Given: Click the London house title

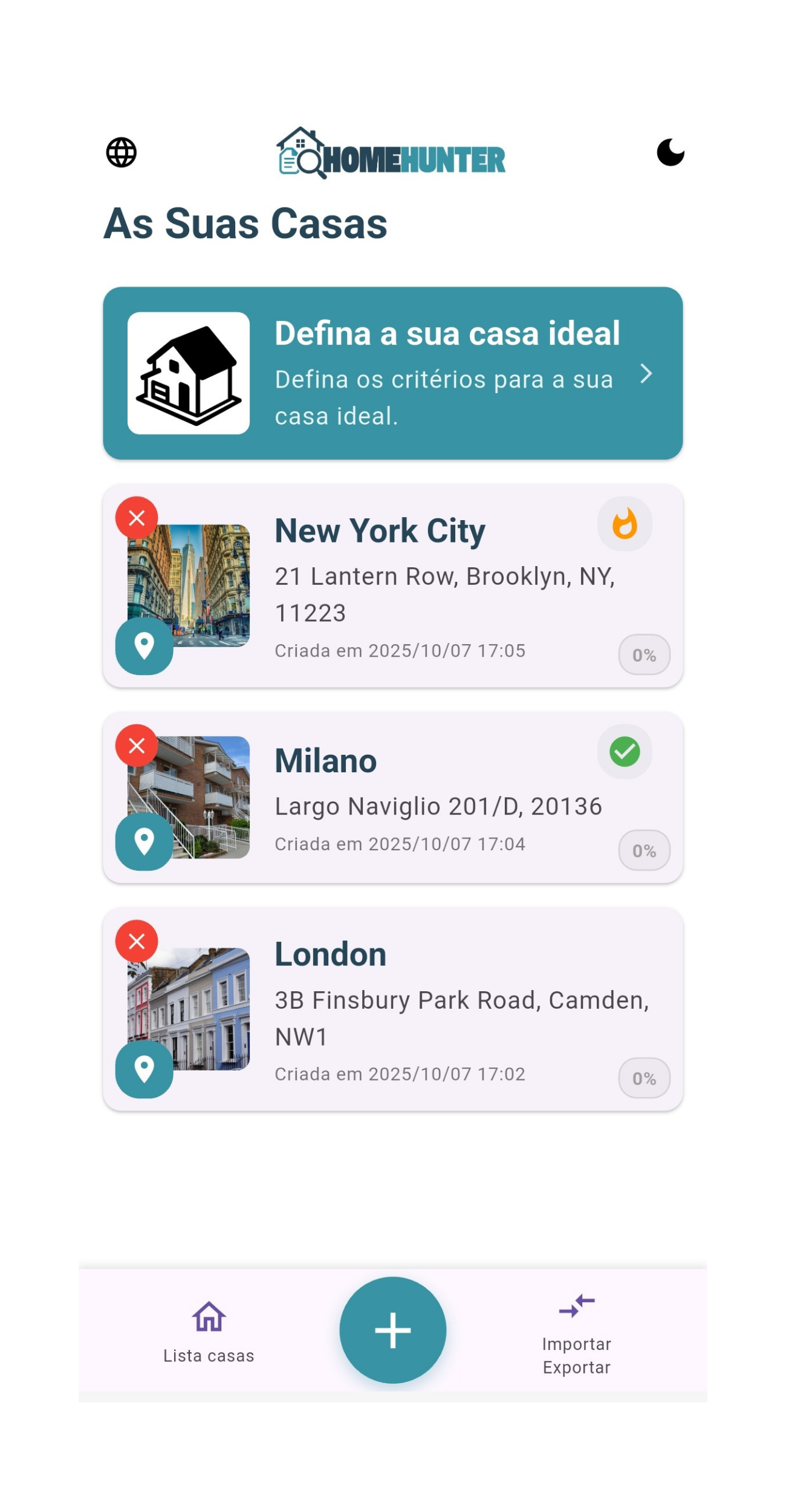Looking at the screenshot, I should click(330, 953).
